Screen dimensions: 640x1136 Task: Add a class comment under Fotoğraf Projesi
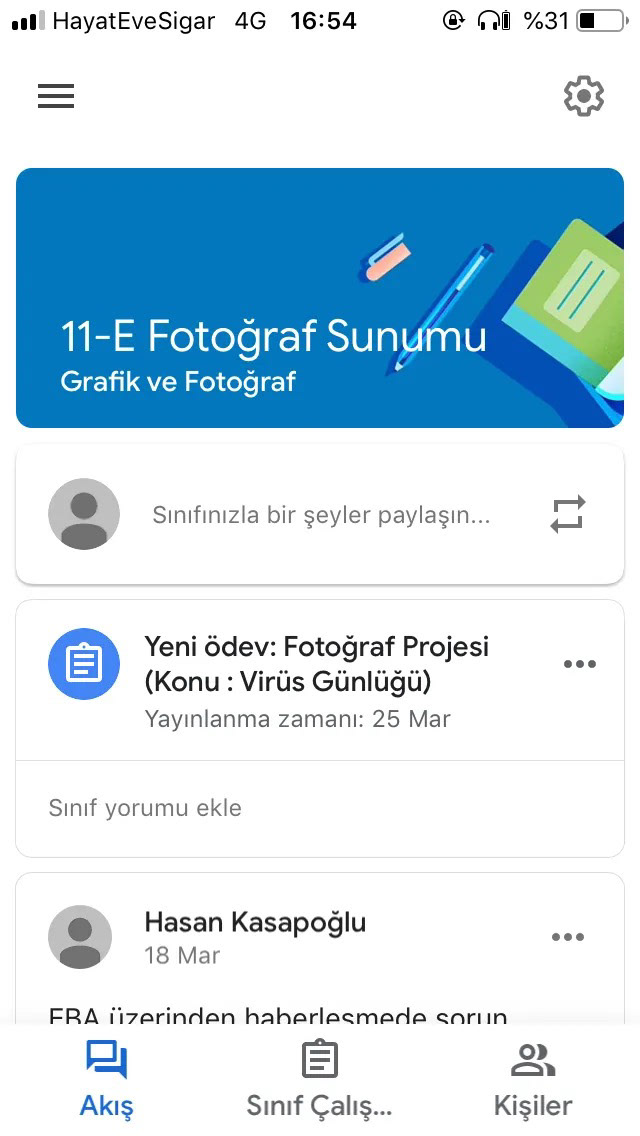[x=320, y=809]
